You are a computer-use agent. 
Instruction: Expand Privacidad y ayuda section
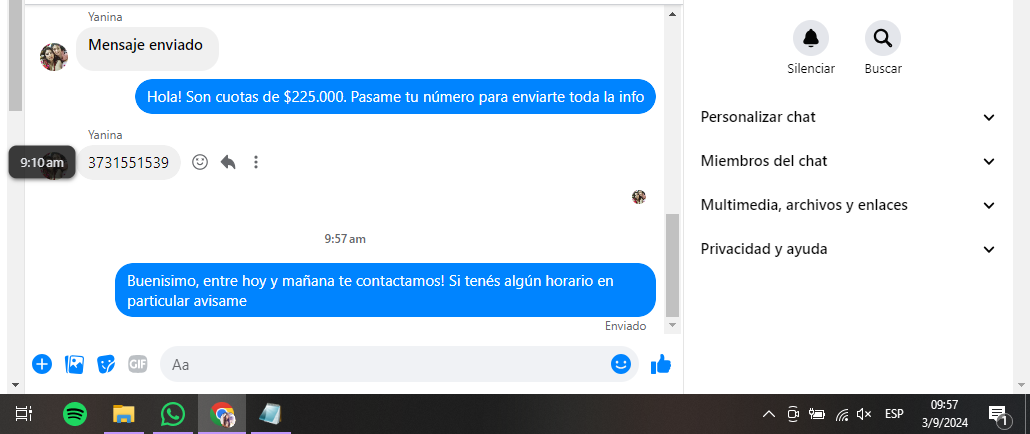(848, 249)
